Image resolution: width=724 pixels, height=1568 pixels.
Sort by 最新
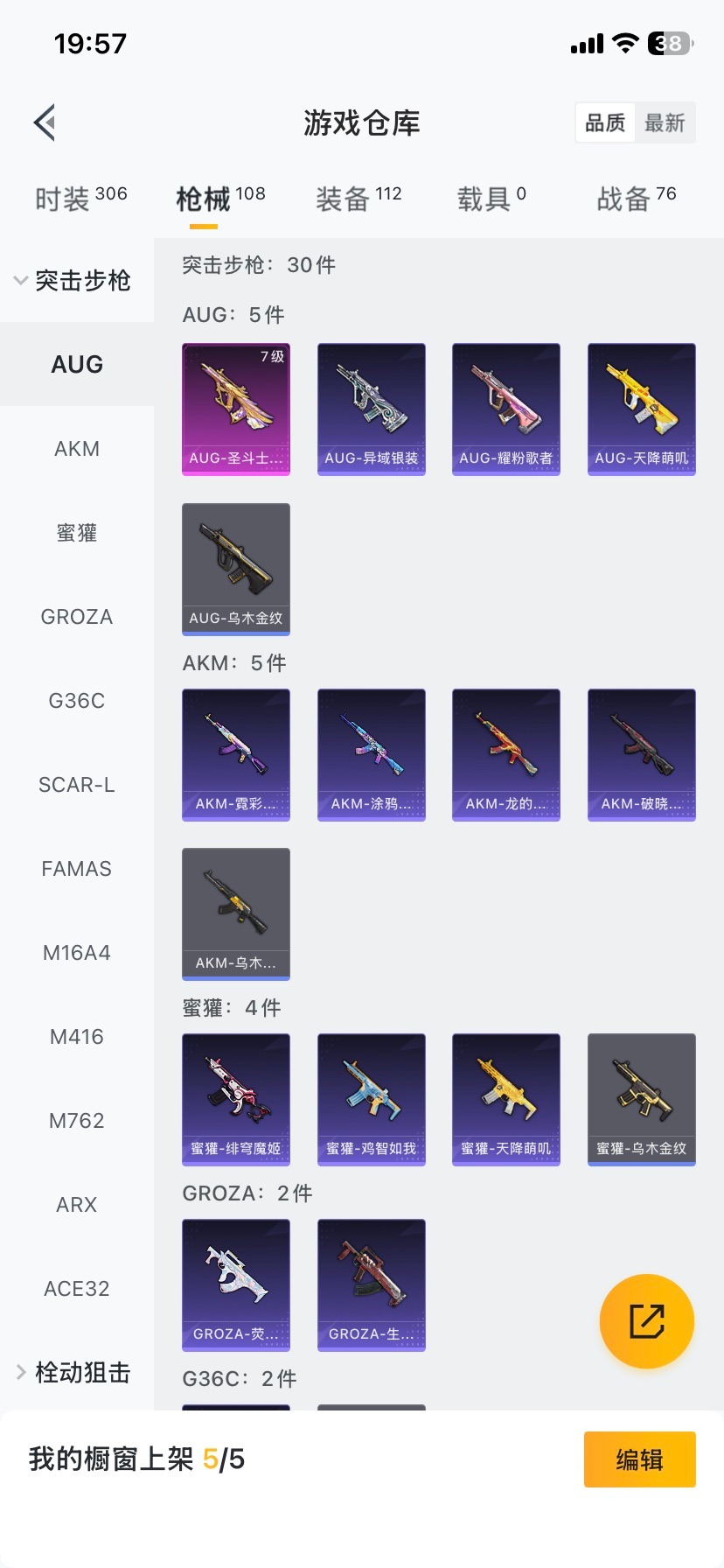(665, 123)
